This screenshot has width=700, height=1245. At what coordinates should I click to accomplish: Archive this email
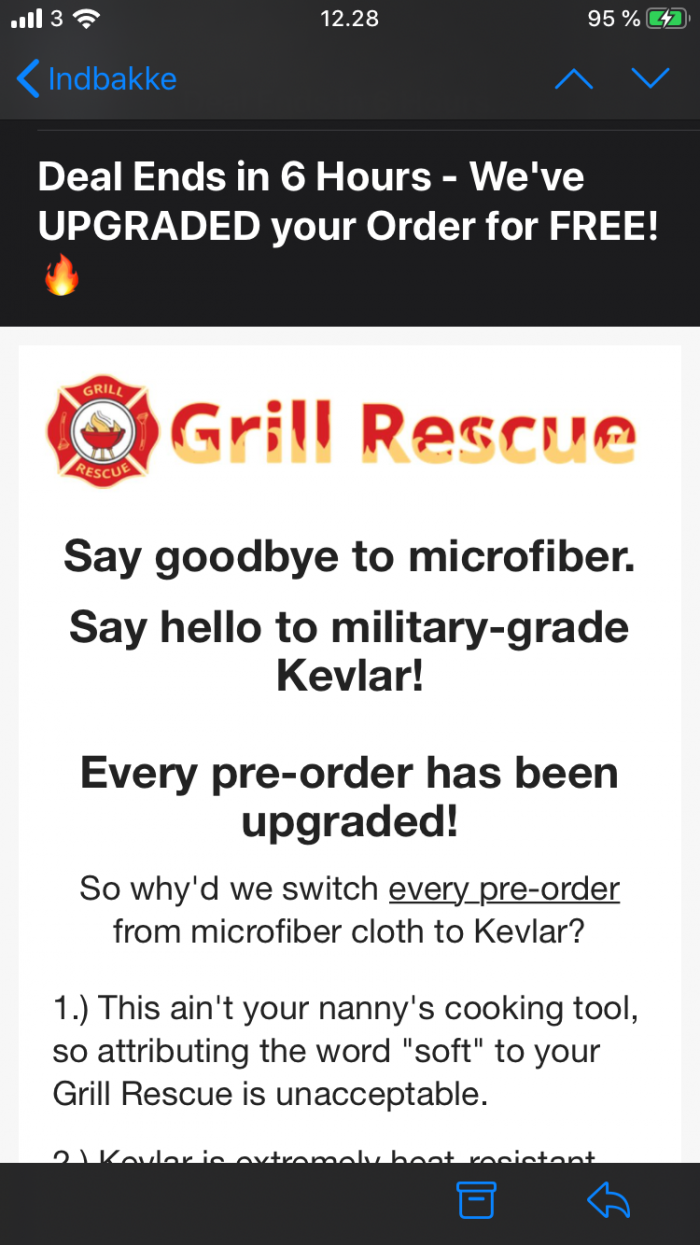coord(477,1201)
